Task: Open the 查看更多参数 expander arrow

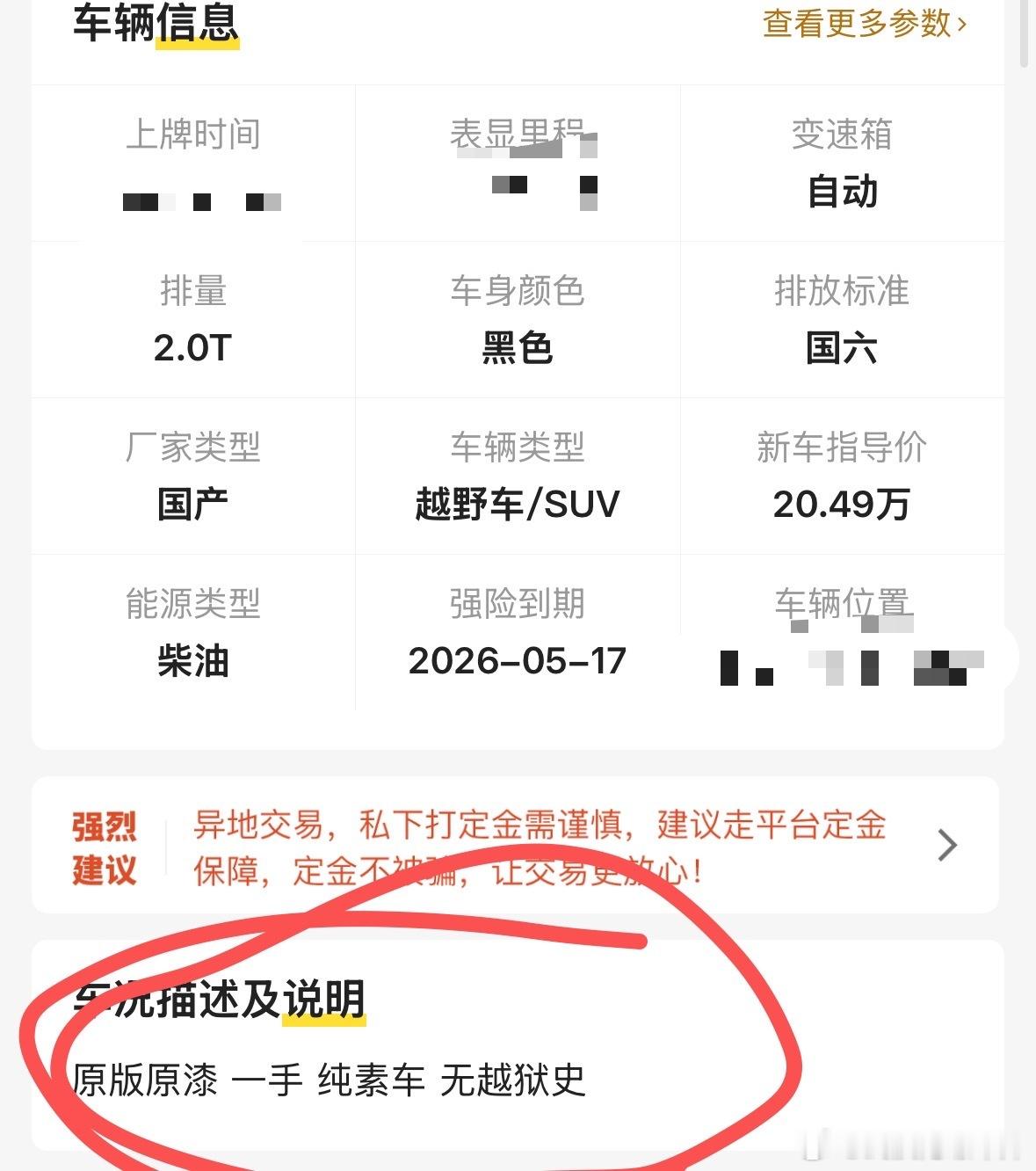Action: tap(962, 26)
